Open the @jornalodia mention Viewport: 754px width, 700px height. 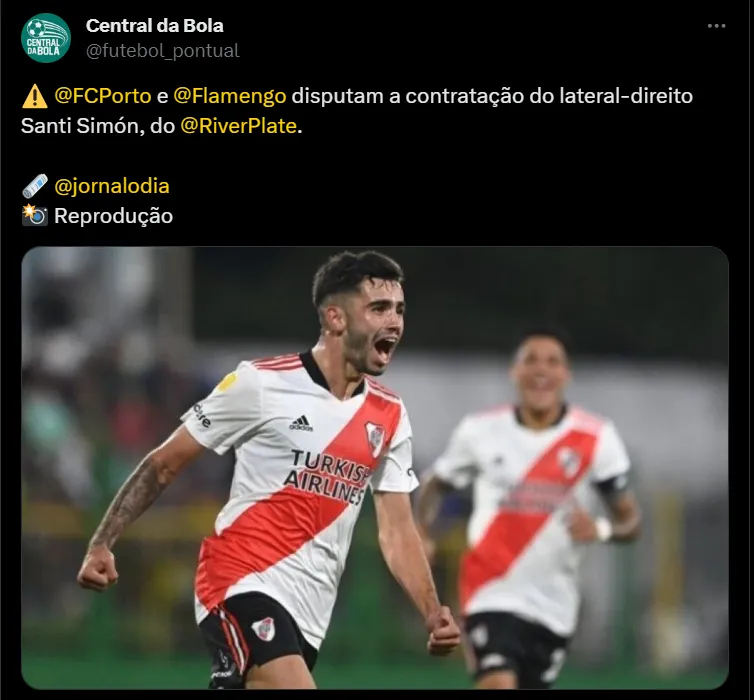pos(111,186)
